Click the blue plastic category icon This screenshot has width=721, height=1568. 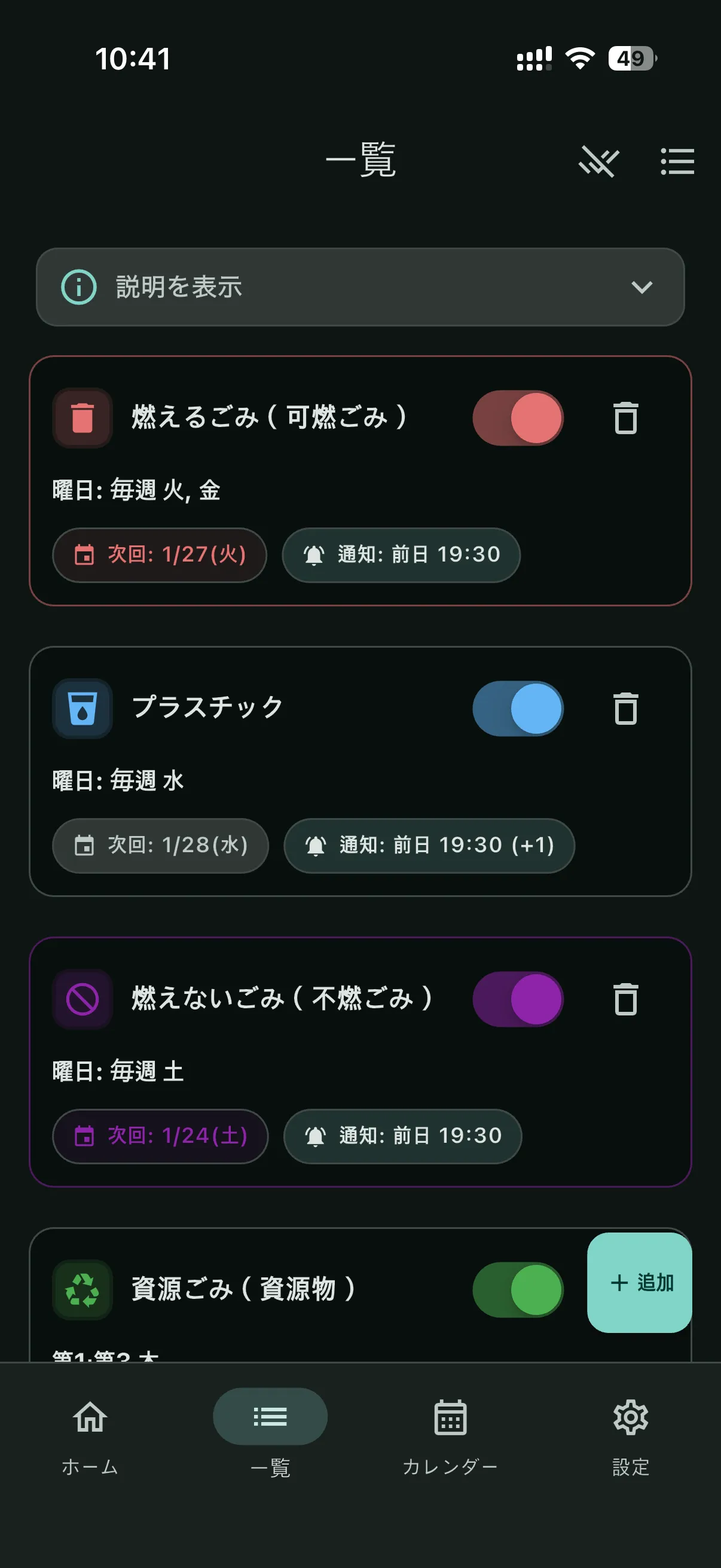(82, 707)
